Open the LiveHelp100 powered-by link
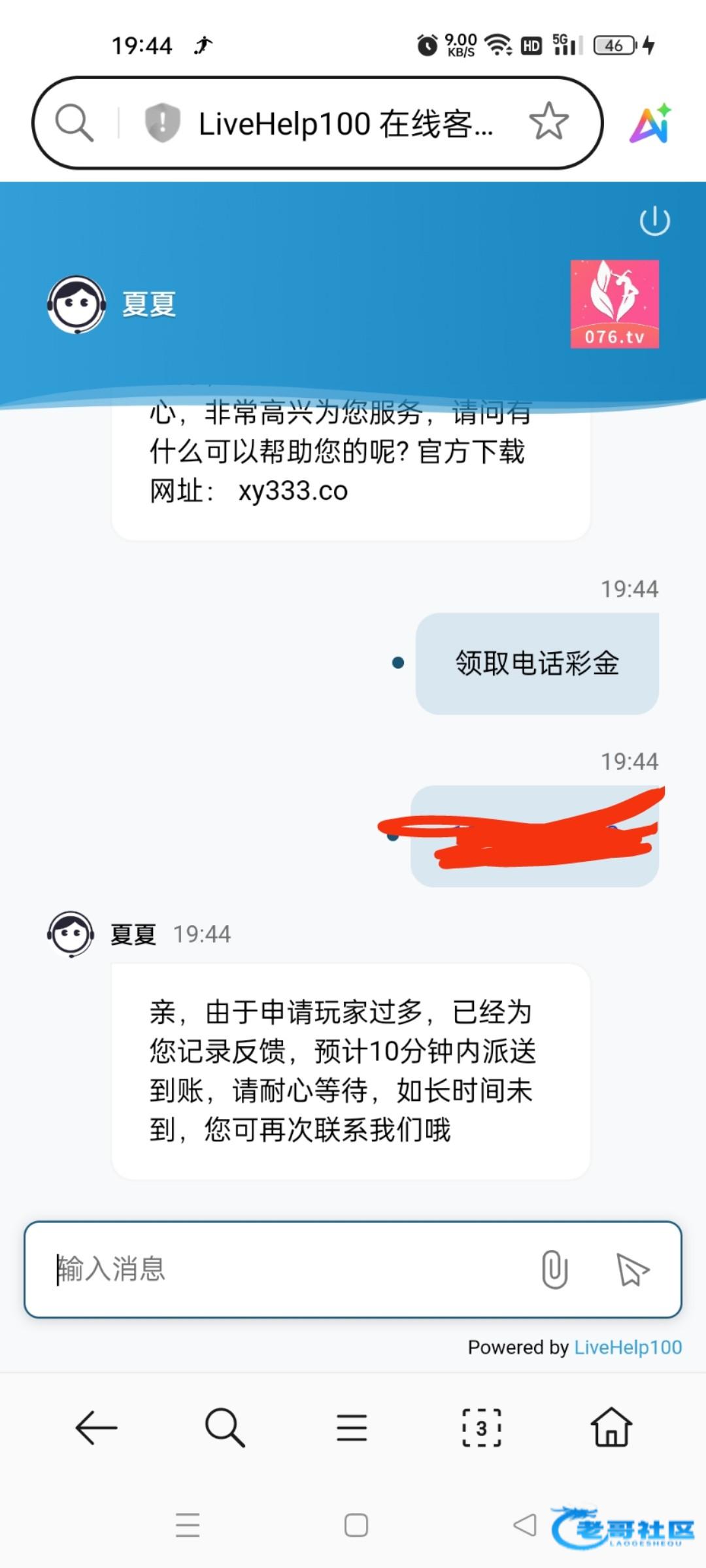The image size is (706, 1568). click(x=628, y=1347)
